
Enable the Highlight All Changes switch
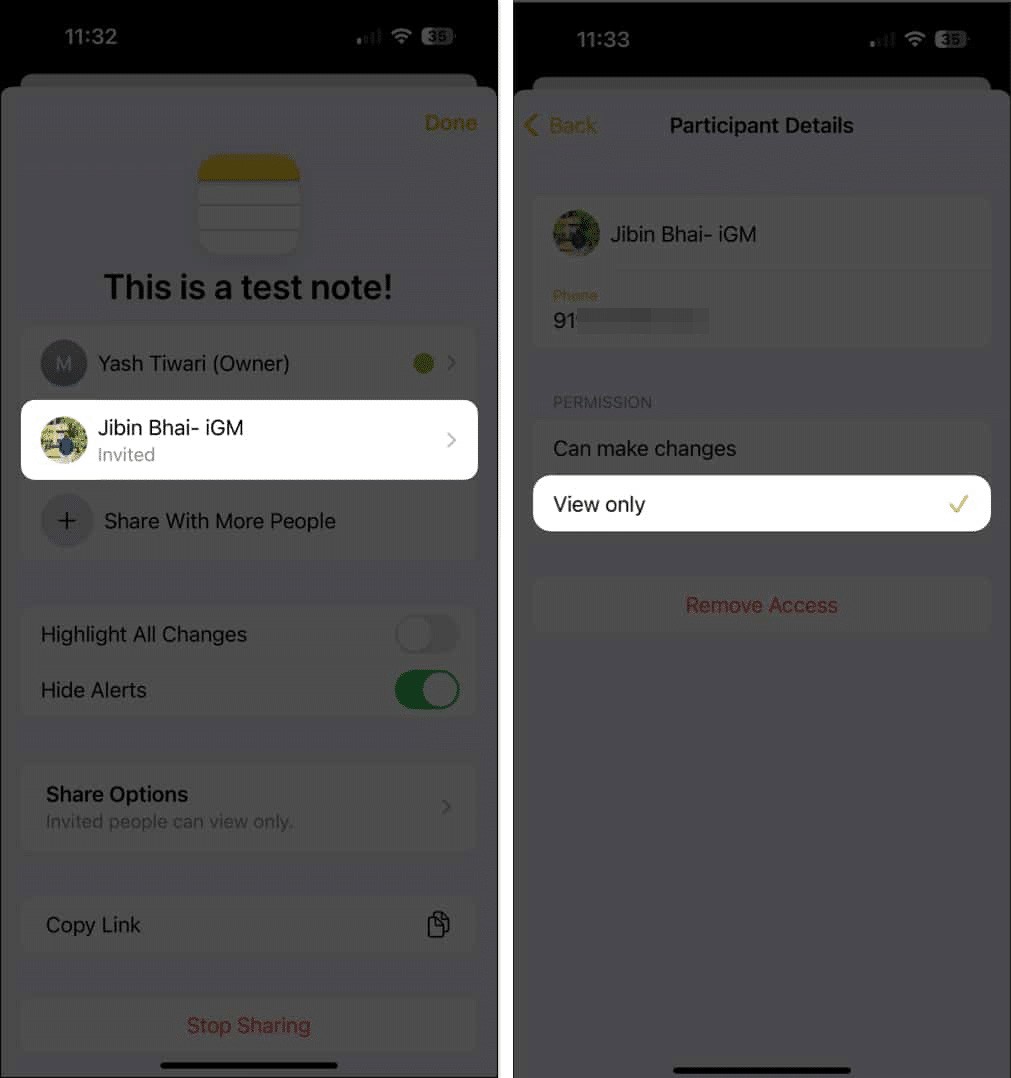coord(427,635)
